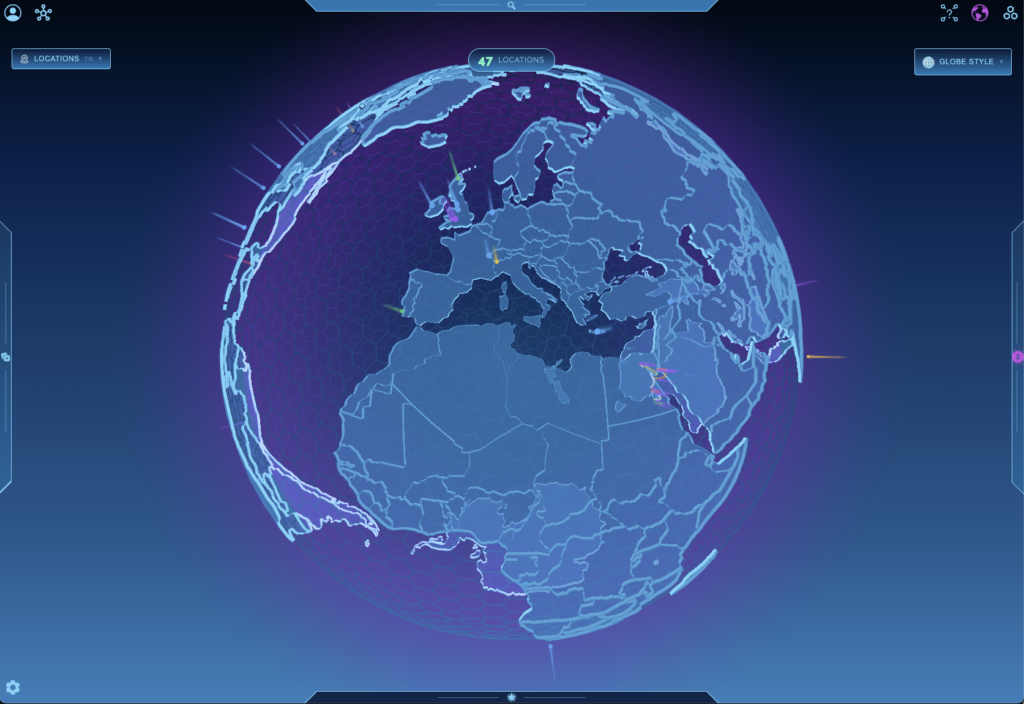The image size is (1024, 704).
Task: Open the user profile icon
Action: click(13, 13)
